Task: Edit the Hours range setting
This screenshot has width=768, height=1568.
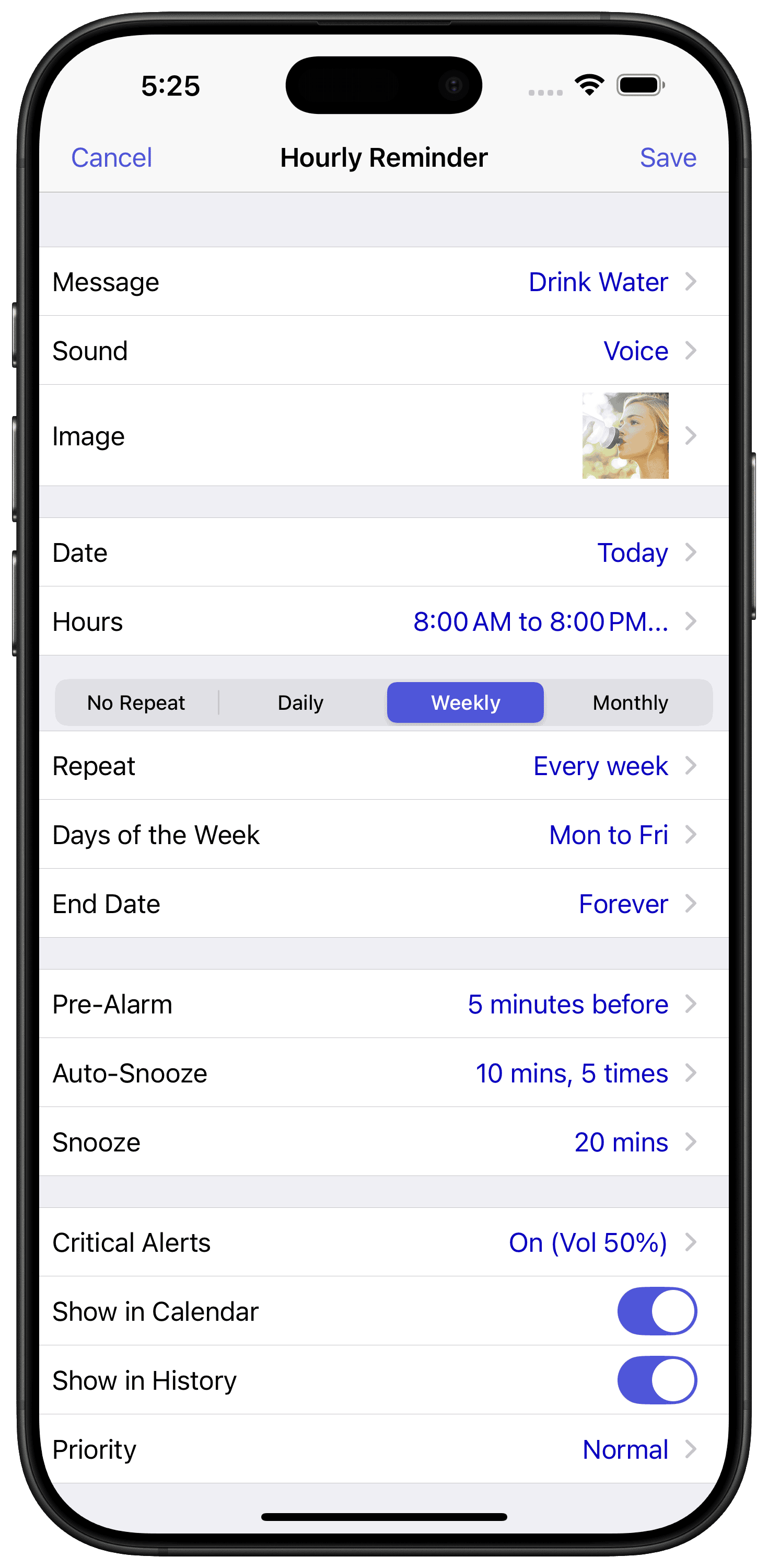Action: (384, 621)
